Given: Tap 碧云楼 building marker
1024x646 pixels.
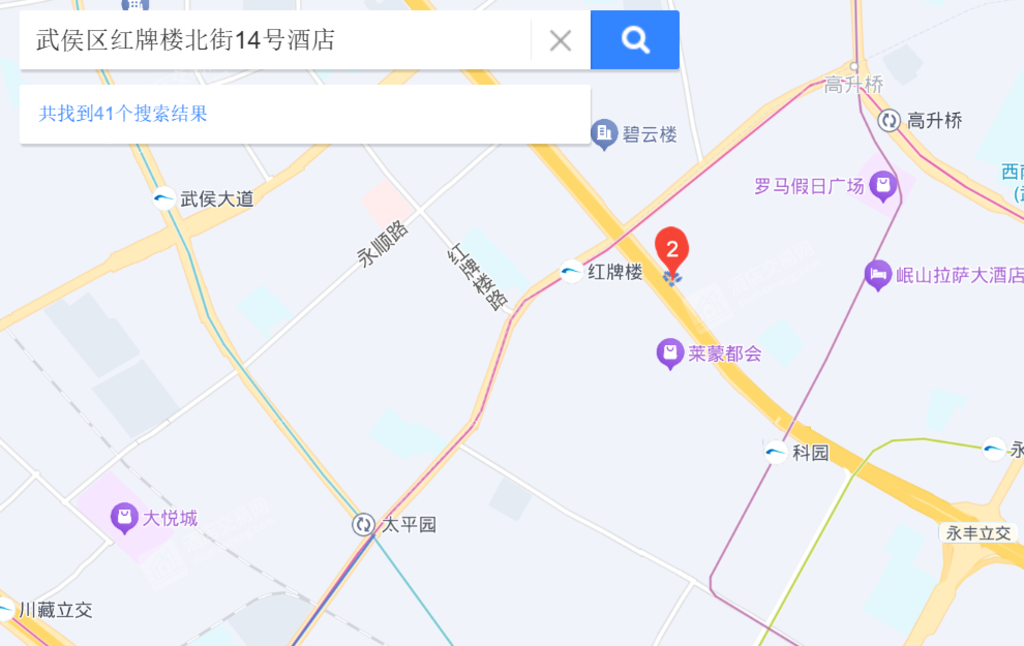Looking at the screenshot, I should pos(603,133).
